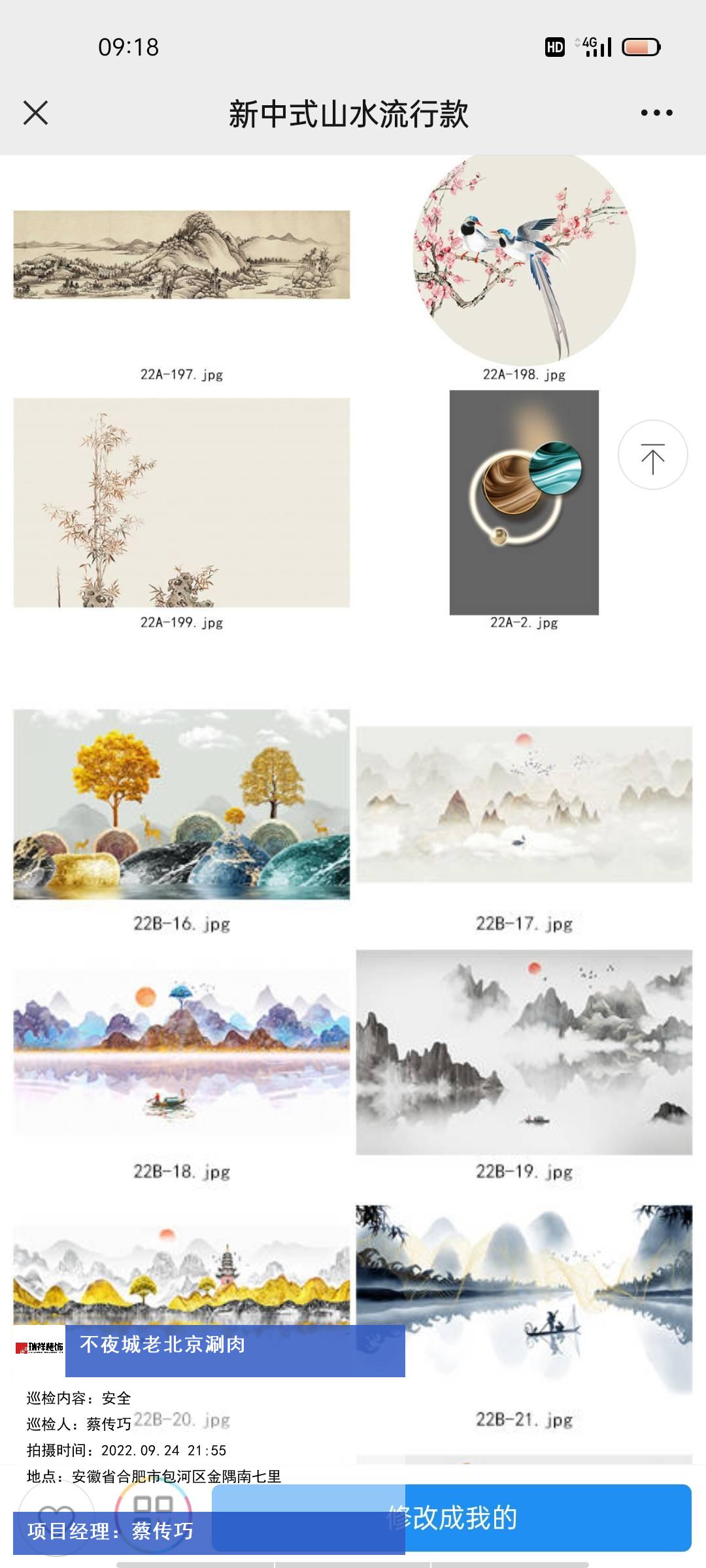
Task: Tap the back-to-top arrow button
Action: [x=652, y=455]
